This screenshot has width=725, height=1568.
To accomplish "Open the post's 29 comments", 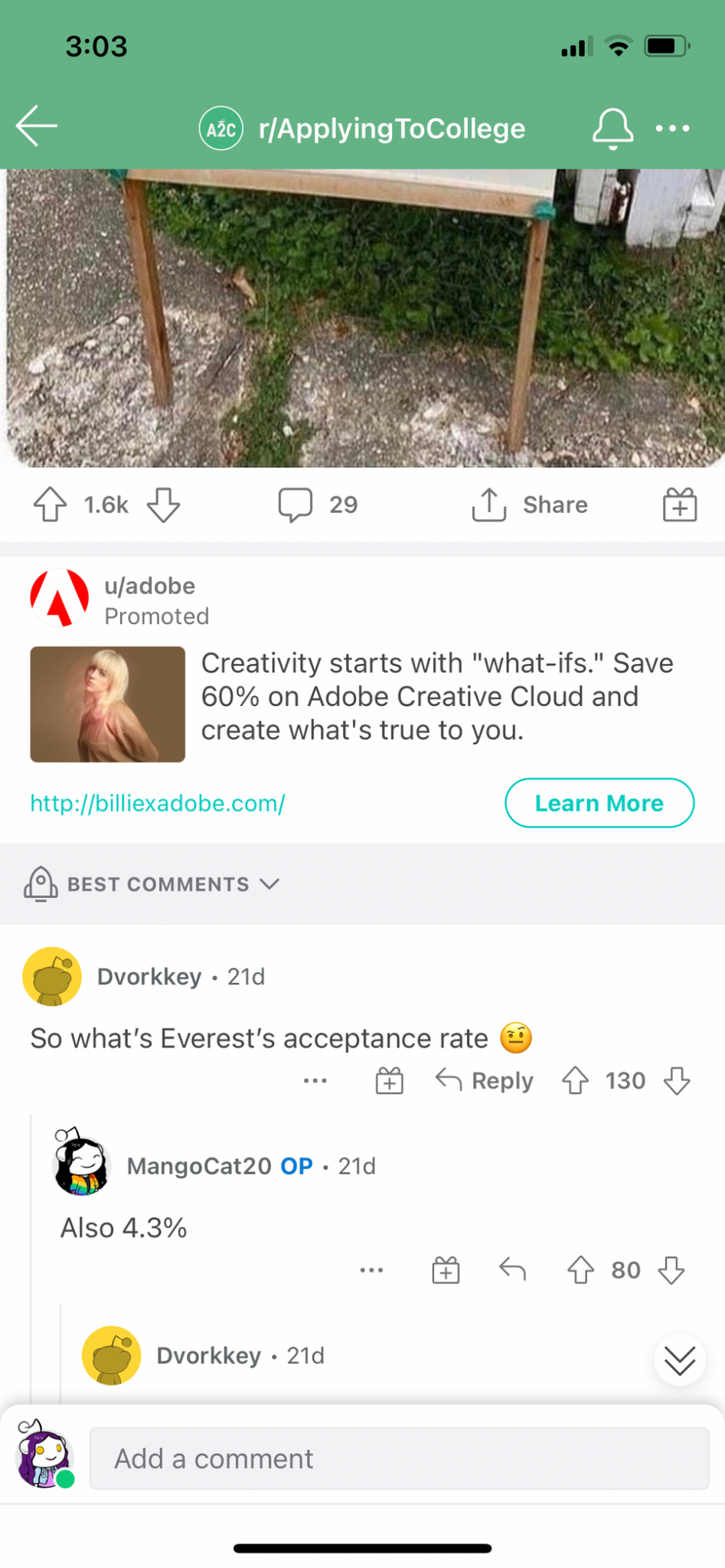I will coord(318,505).
